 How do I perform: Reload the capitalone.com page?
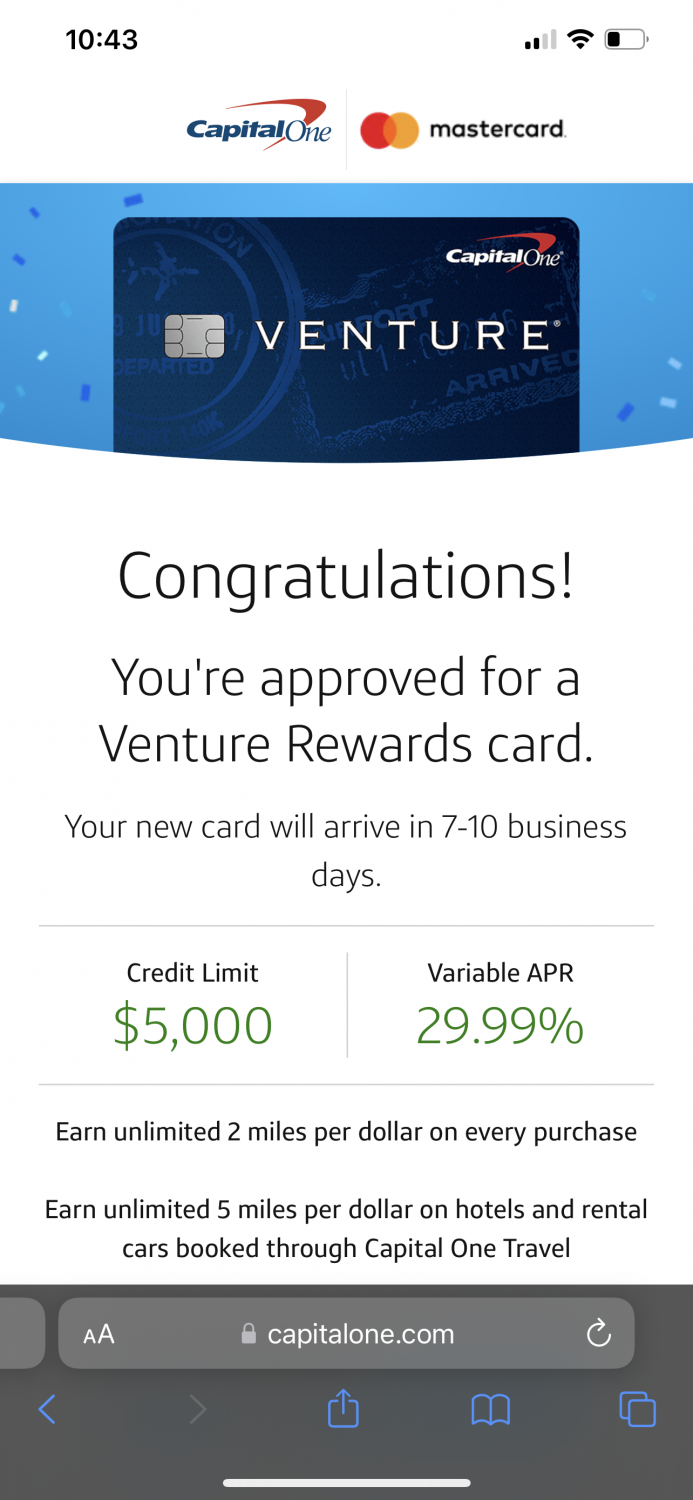598,1333
